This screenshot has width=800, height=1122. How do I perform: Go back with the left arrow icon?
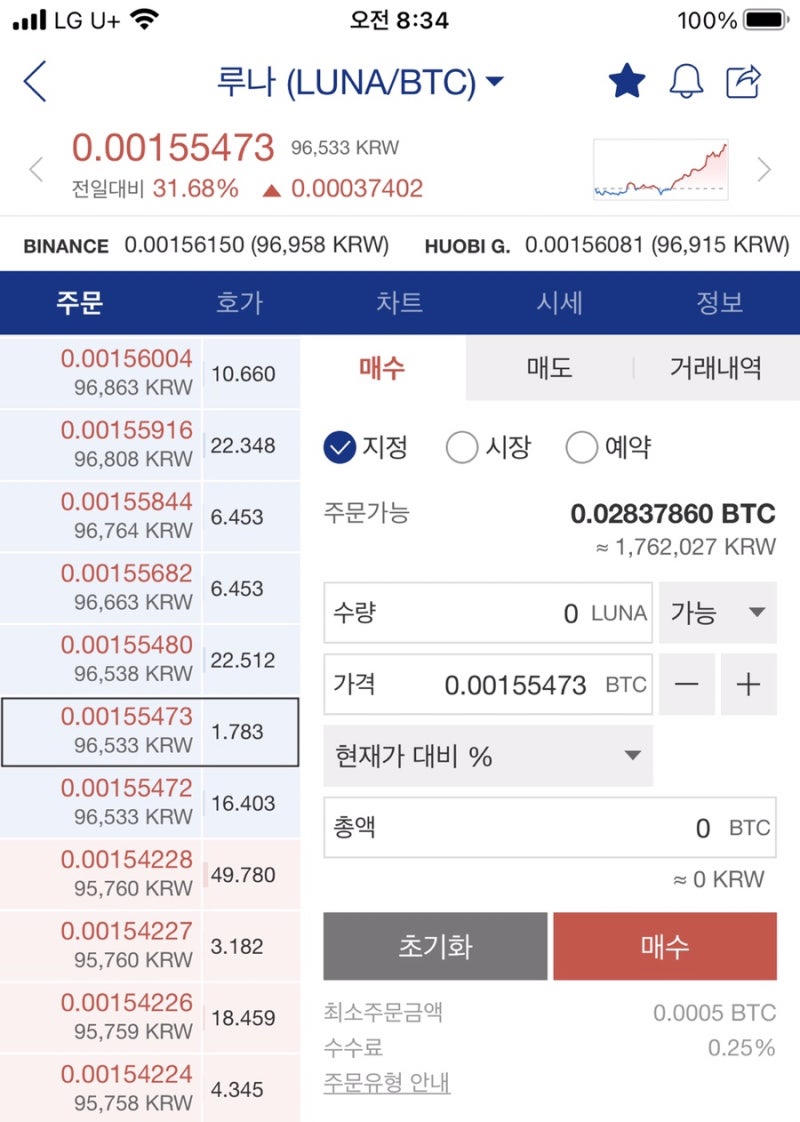pyautogui.click(x=35, y=83)
